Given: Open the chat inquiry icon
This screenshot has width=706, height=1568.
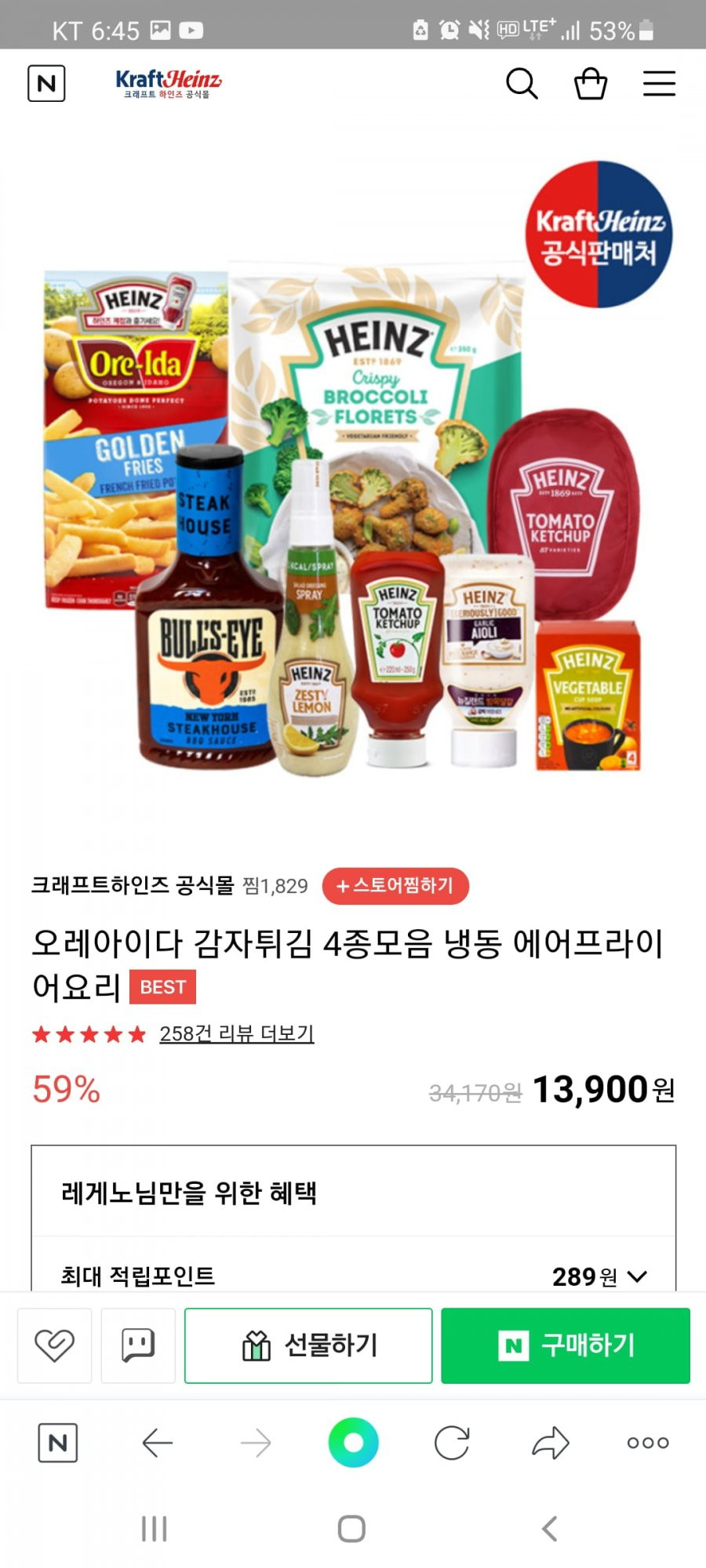Looking at the screenshot, I should point(138,1345).
